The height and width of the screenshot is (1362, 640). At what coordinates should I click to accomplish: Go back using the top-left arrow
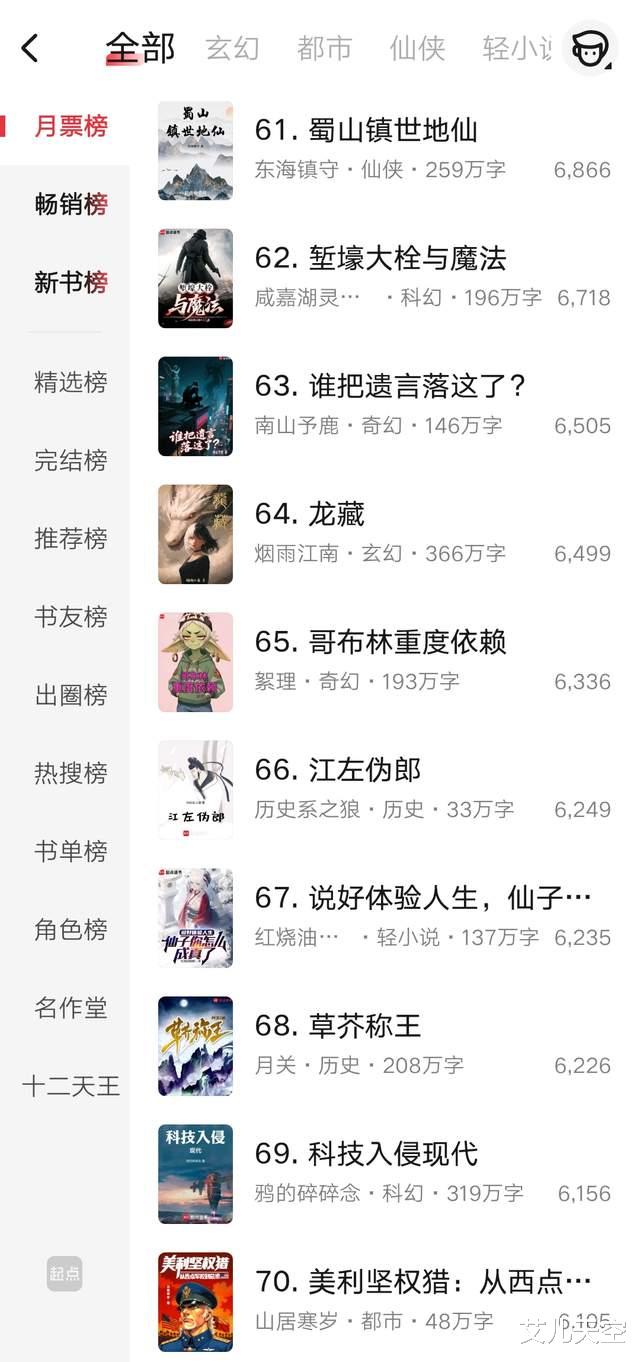coord(30,47)
